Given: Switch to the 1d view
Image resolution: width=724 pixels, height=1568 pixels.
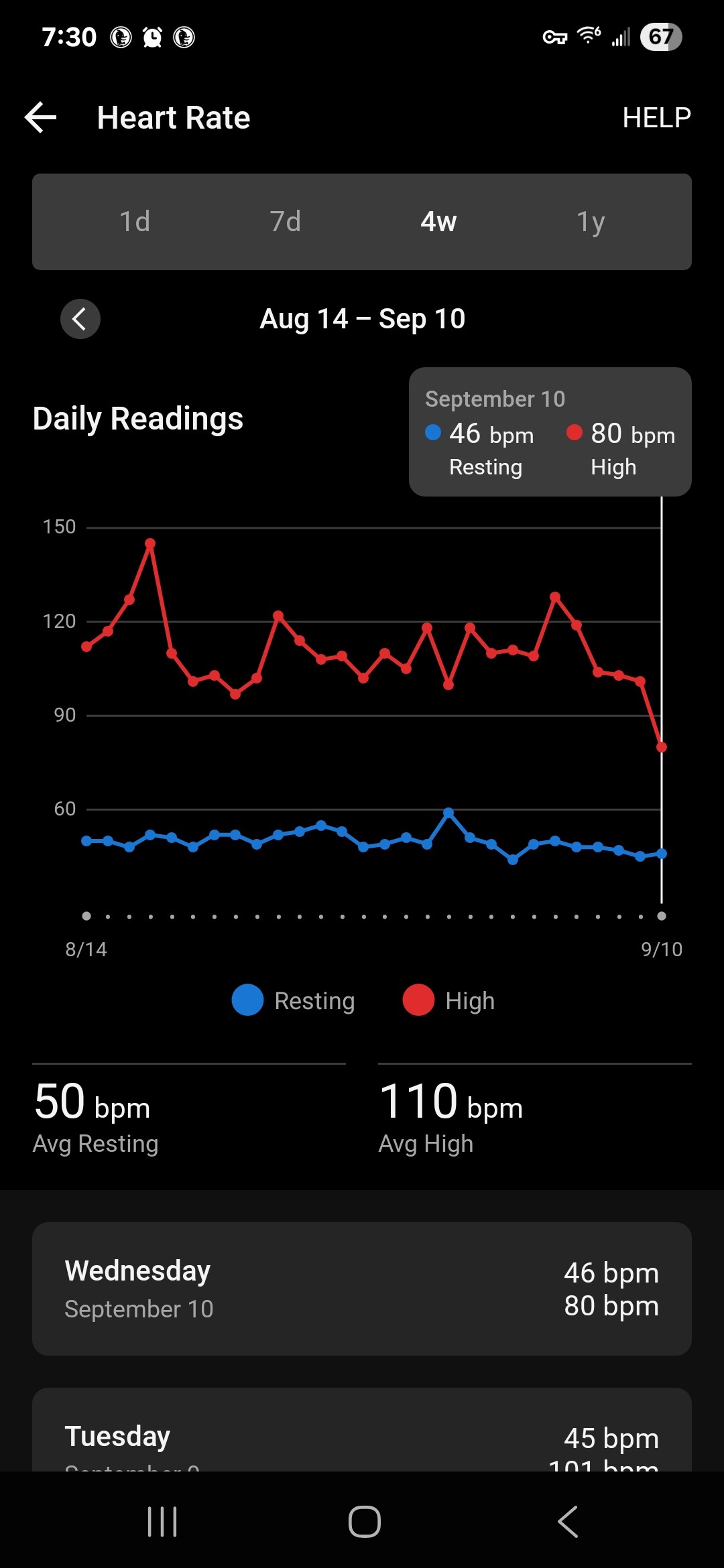Looking at the screenshot, I should (135, 222).
